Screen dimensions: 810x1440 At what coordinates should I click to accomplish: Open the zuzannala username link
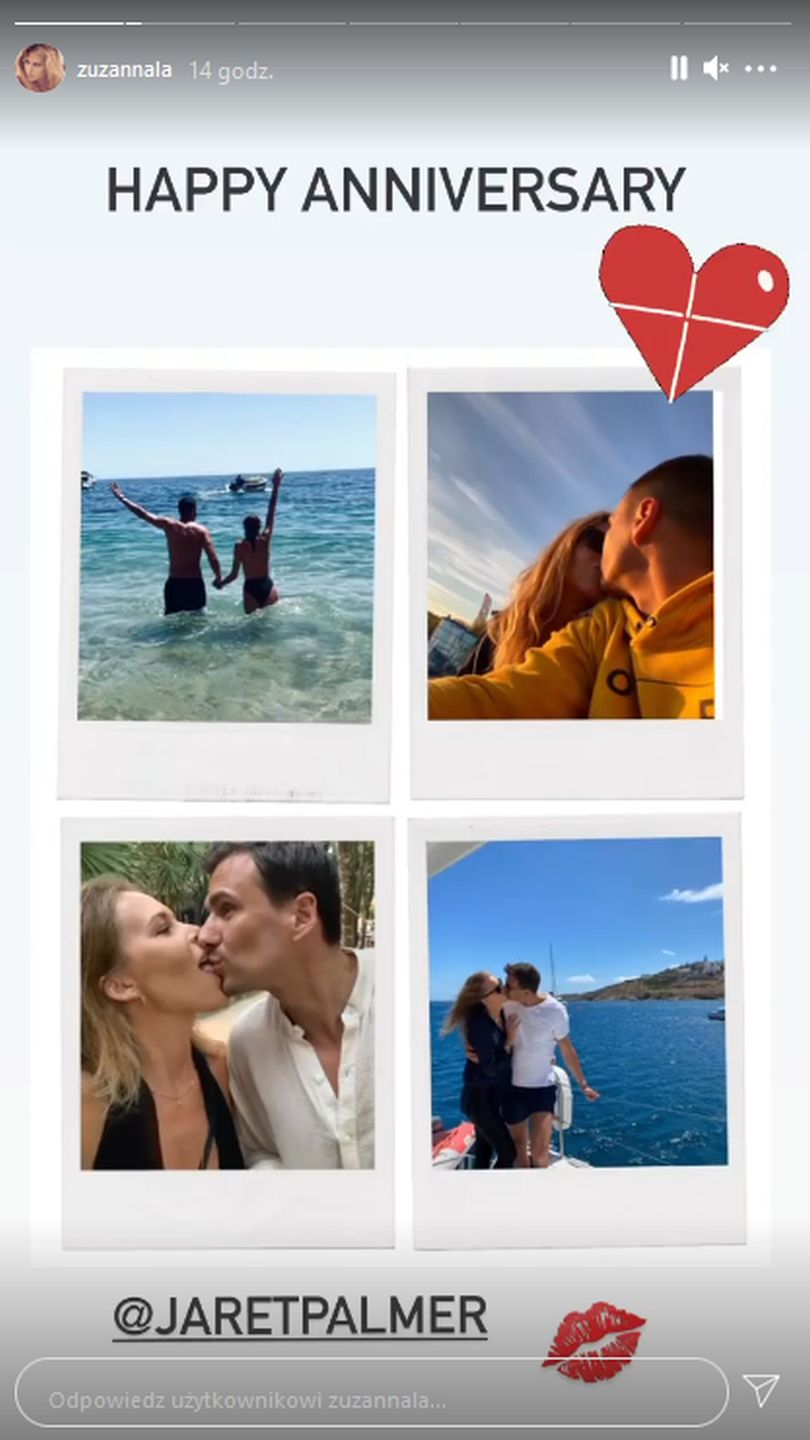pyautogui.click(x=125, y=70)
